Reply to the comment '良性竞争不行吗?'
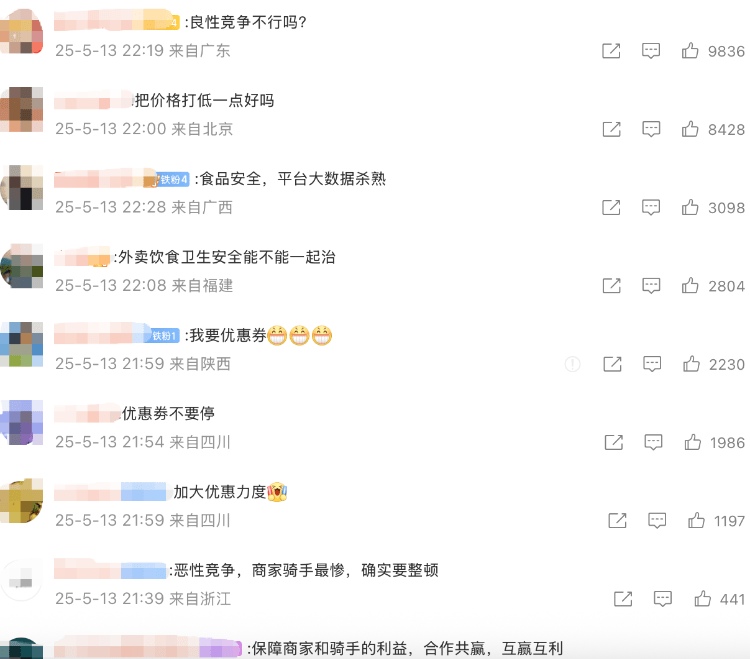This screenshot has width=750, height=659. (651, 51)
